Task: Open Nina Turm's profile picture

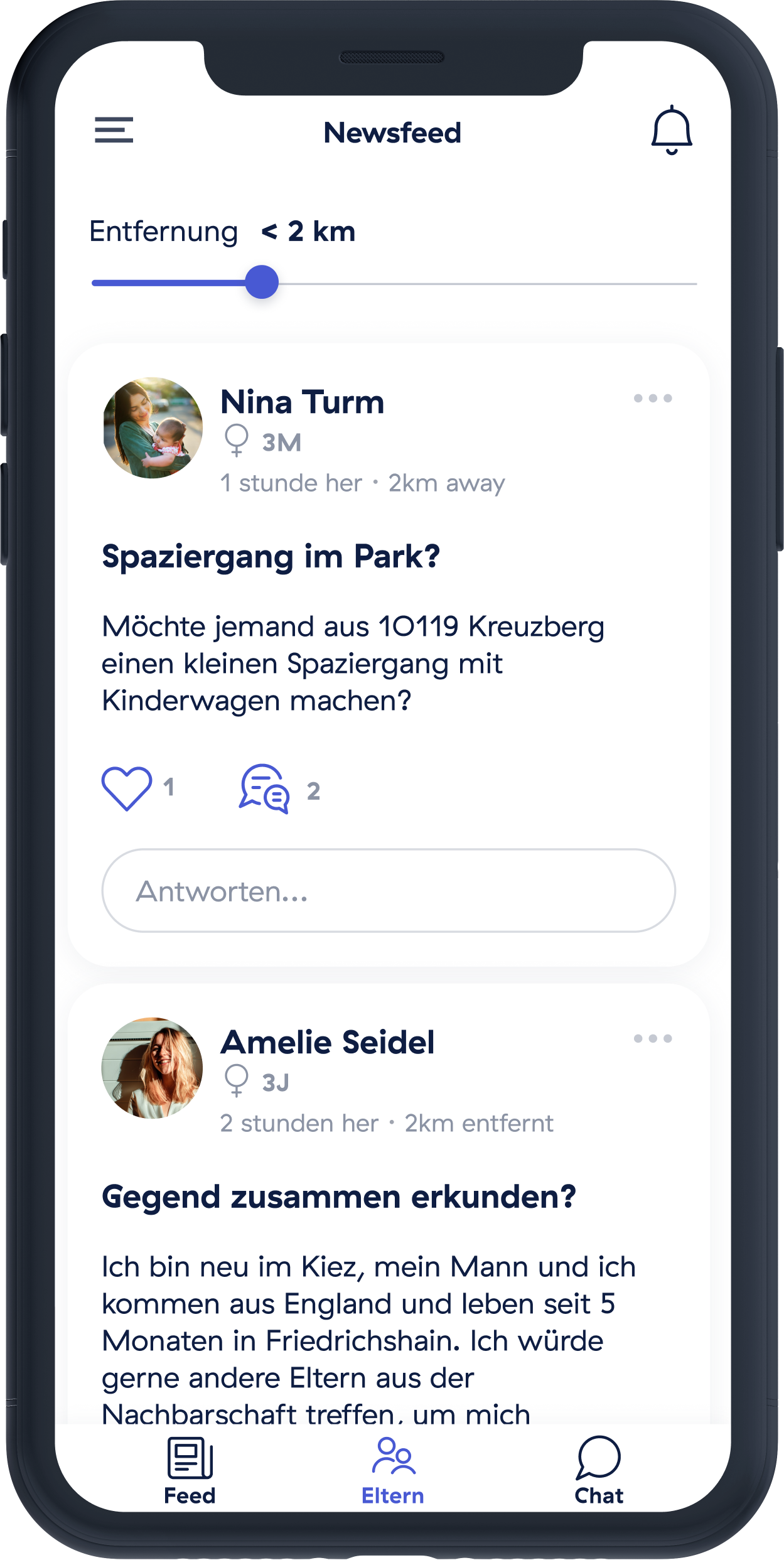Action: [x=153, y=428]
